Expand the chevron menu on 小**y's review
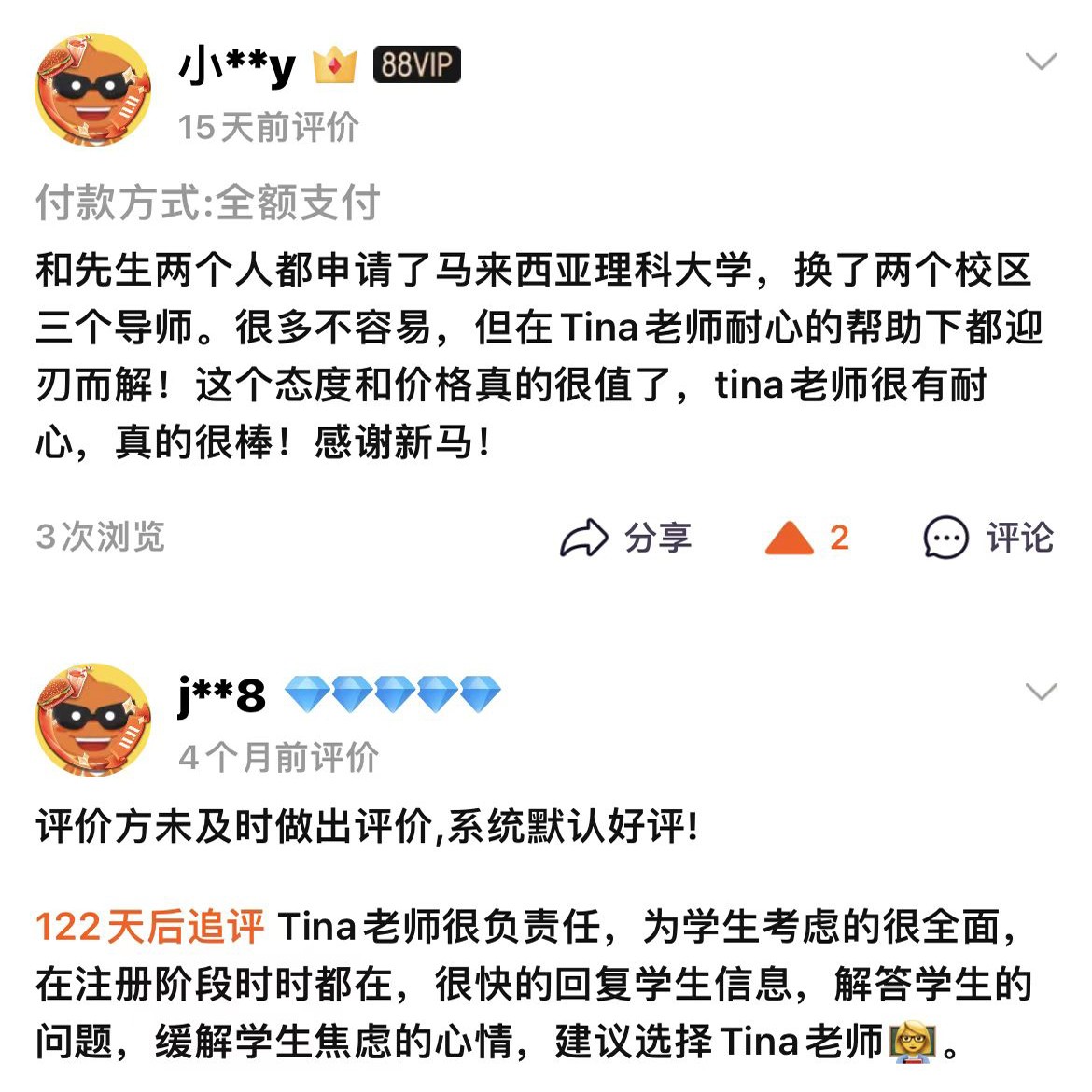Image resolution: width=1092 pixels, height=1092 pixels. click(x=1041, y=63)
